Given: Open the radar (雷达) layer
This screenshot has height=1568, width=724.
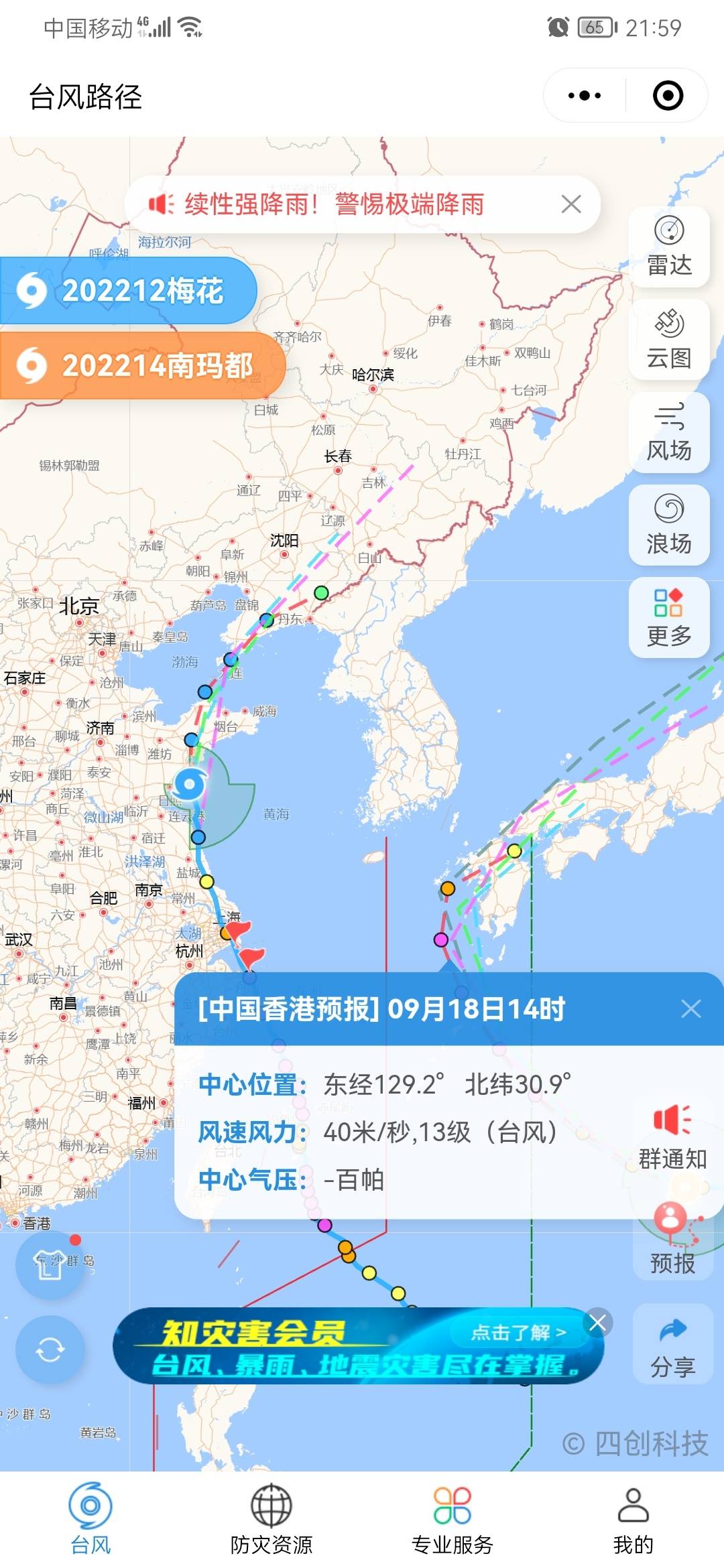Looking at the screenshot, I should click(669, 247).
